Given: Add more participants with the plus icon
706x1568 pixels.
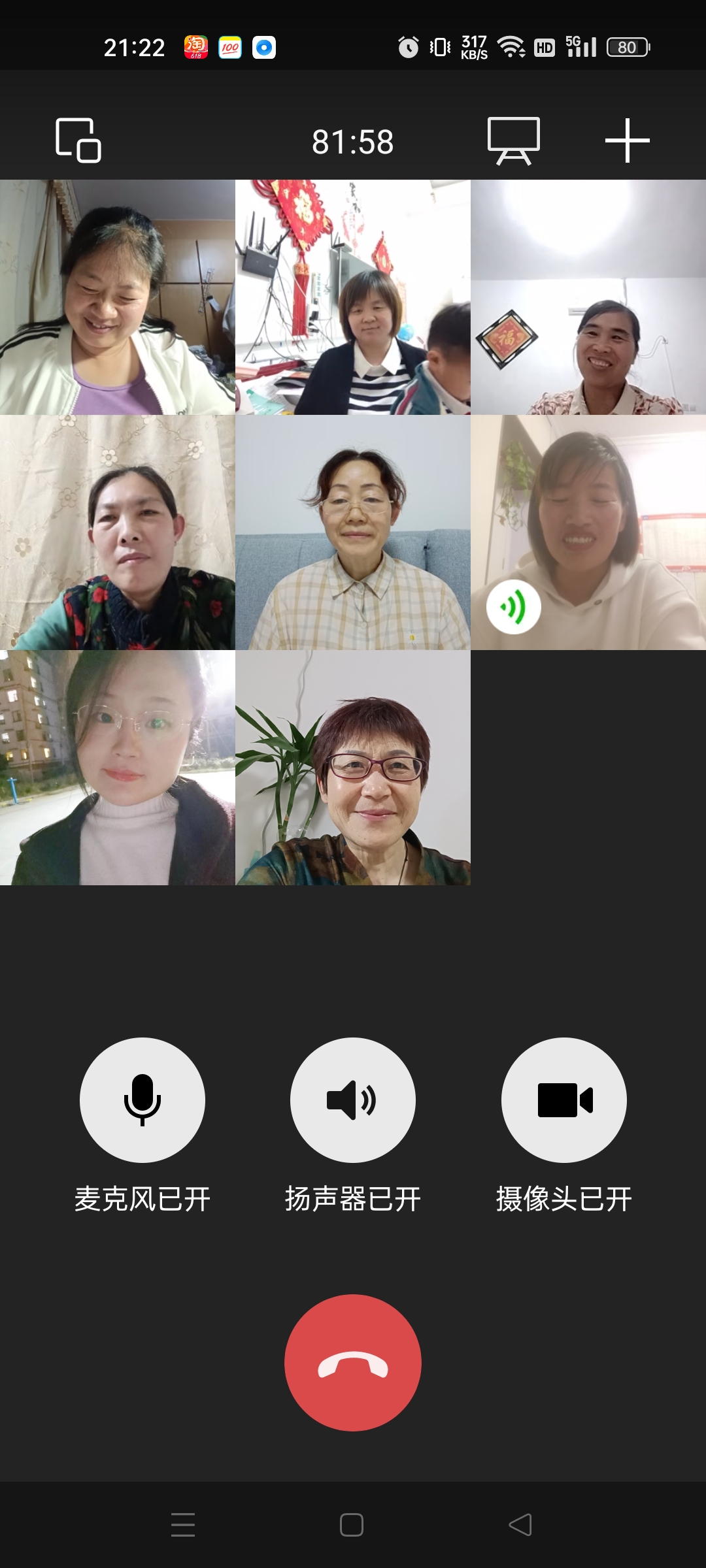Looking at the screenshot, I should click(627, 140).
